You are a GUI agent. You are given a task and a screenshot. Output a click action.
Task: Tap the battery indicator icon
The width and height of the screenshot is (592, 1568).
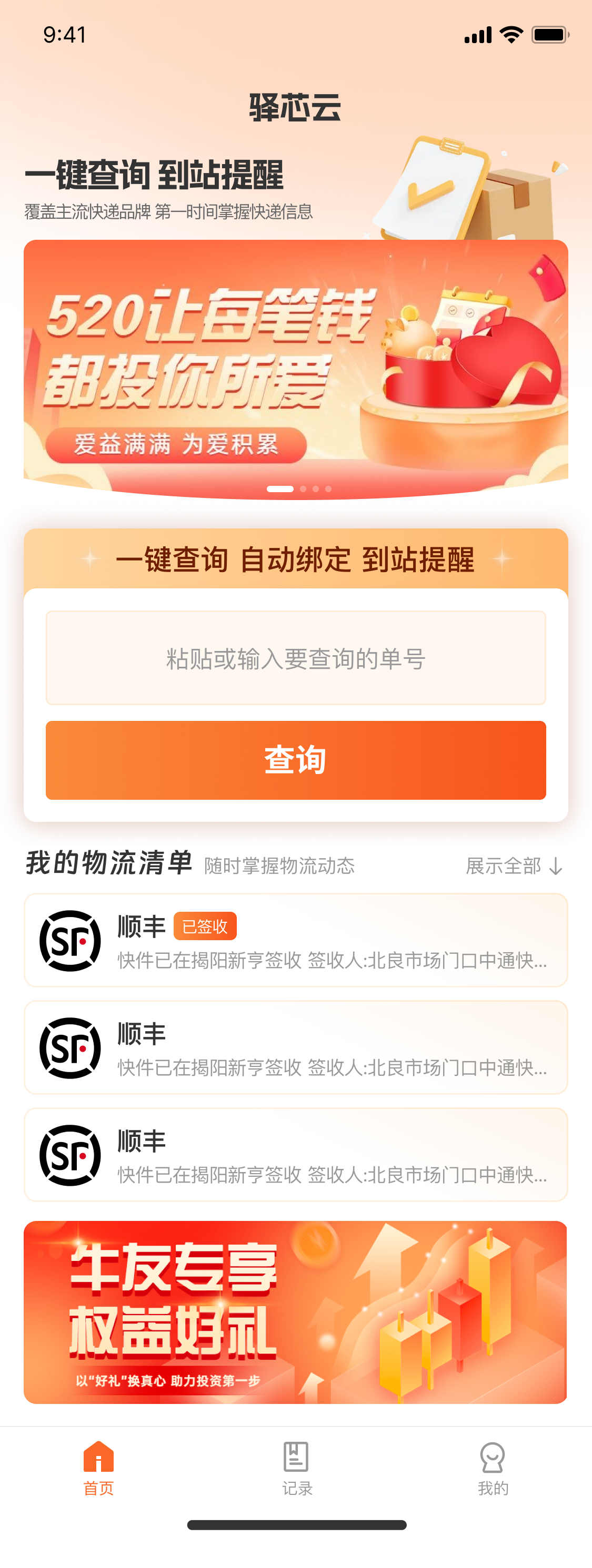click(x=550, y=35)
